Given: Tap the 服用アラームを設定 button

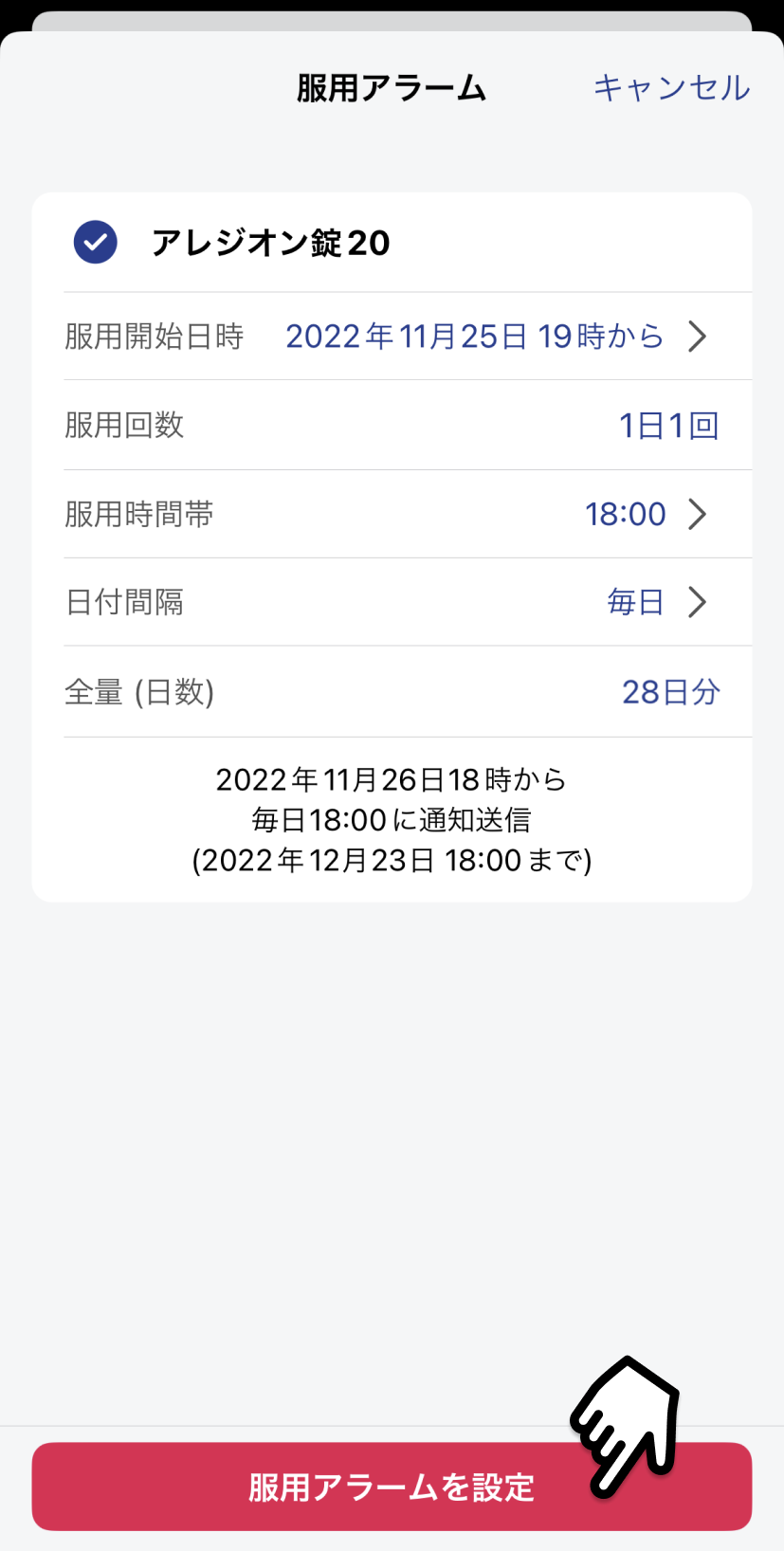Looking at the screenshot, I should pos(392,1487).
